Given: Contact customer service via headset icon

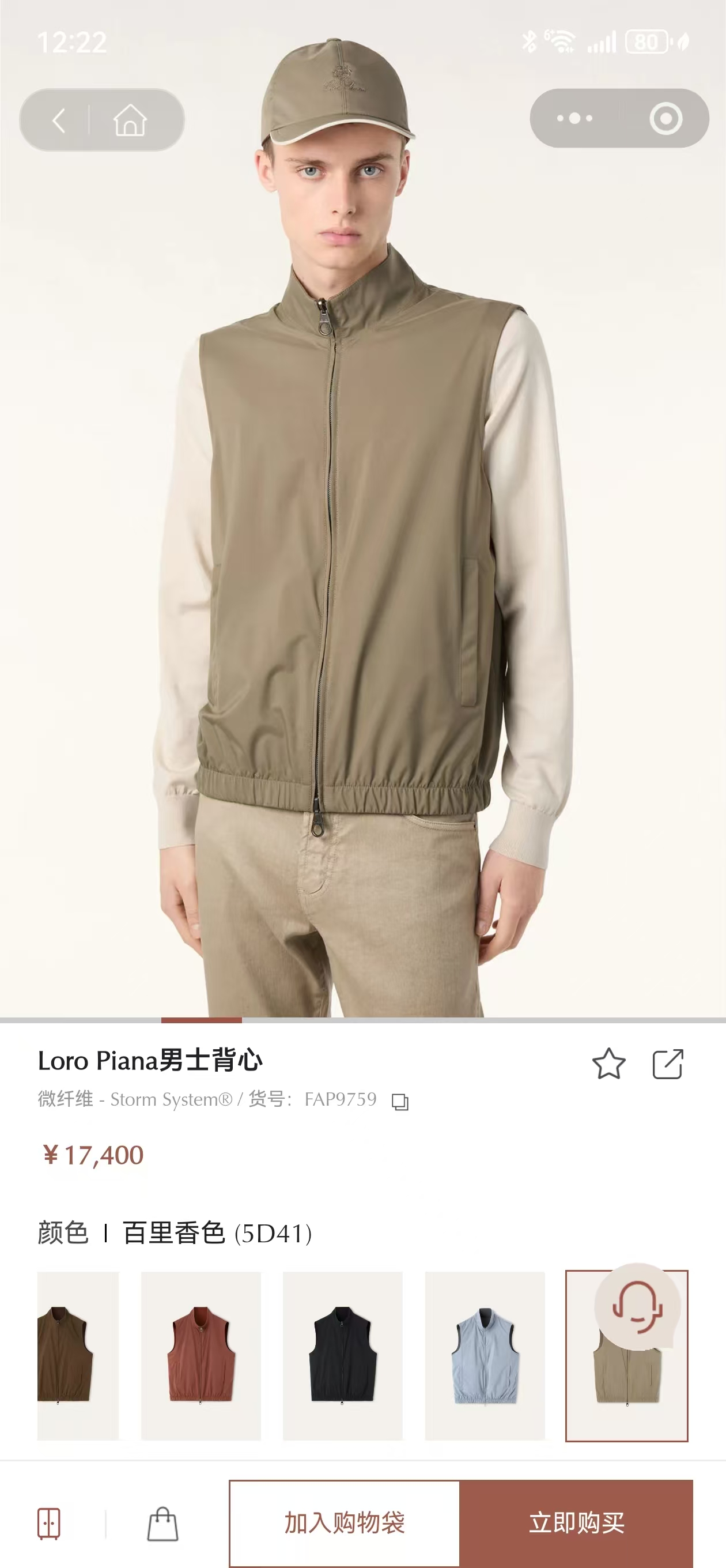Looking at the screenshot, I should click(x=637, y=1306).
